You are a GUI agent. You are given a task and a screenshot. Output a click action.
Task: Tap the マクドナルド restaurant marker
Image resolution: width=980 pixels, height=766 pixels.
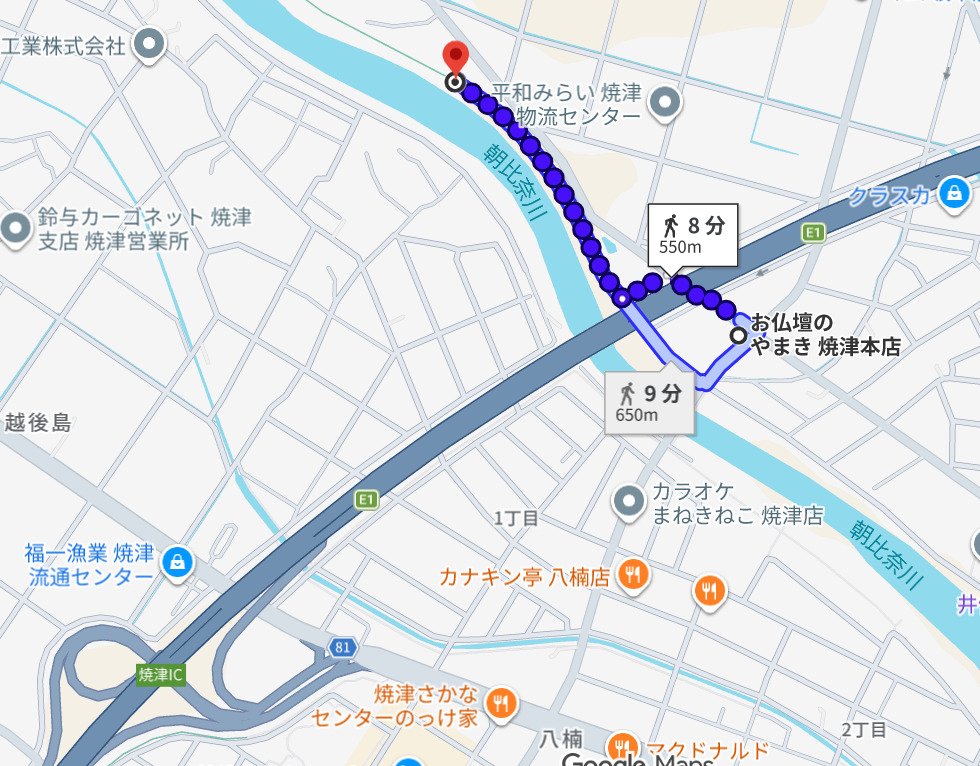pyautogui.click(x=624, y=748)
